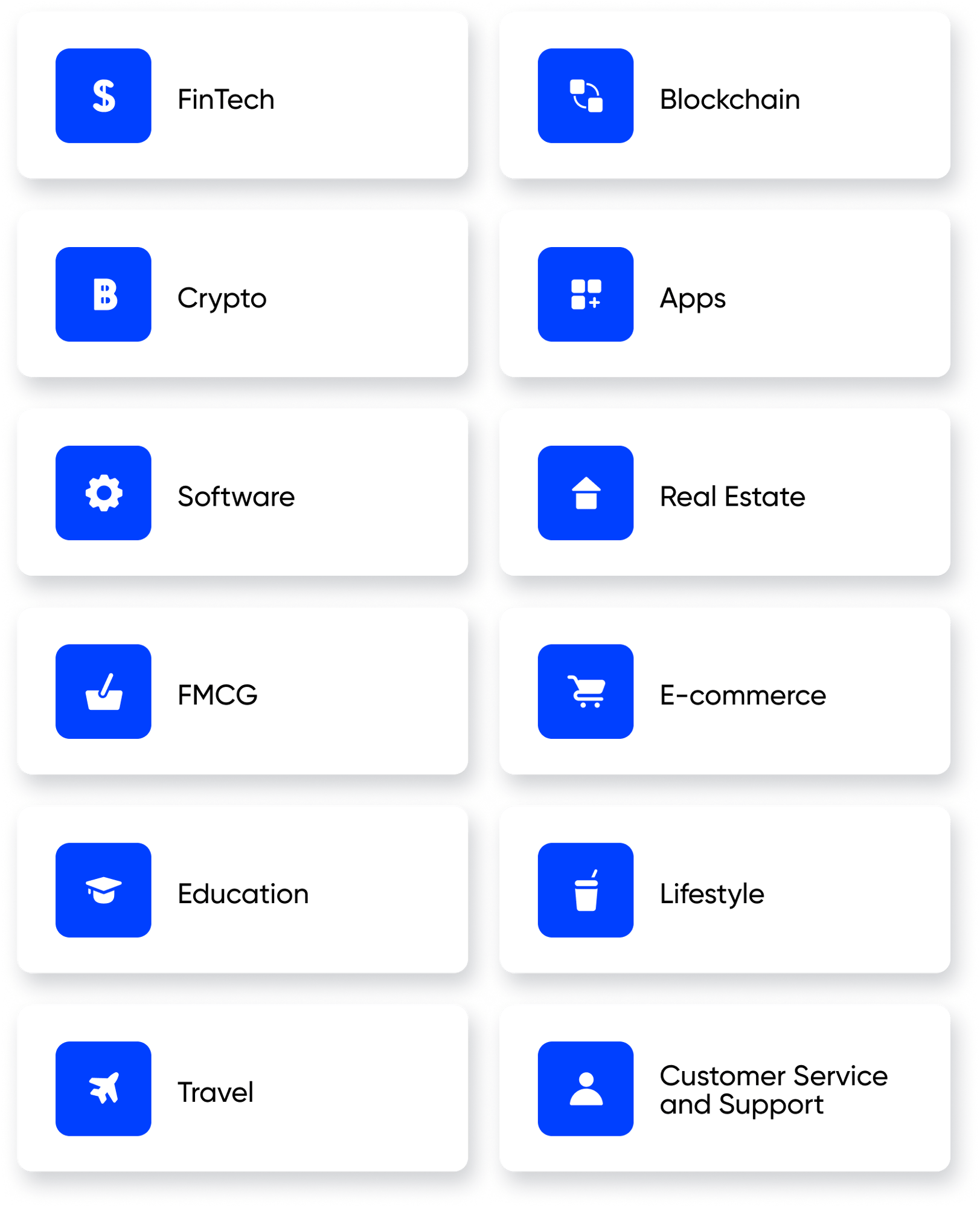Screen dimensions: 980x1207
Task: Select the Crypto currency icon
Action: 103,294
